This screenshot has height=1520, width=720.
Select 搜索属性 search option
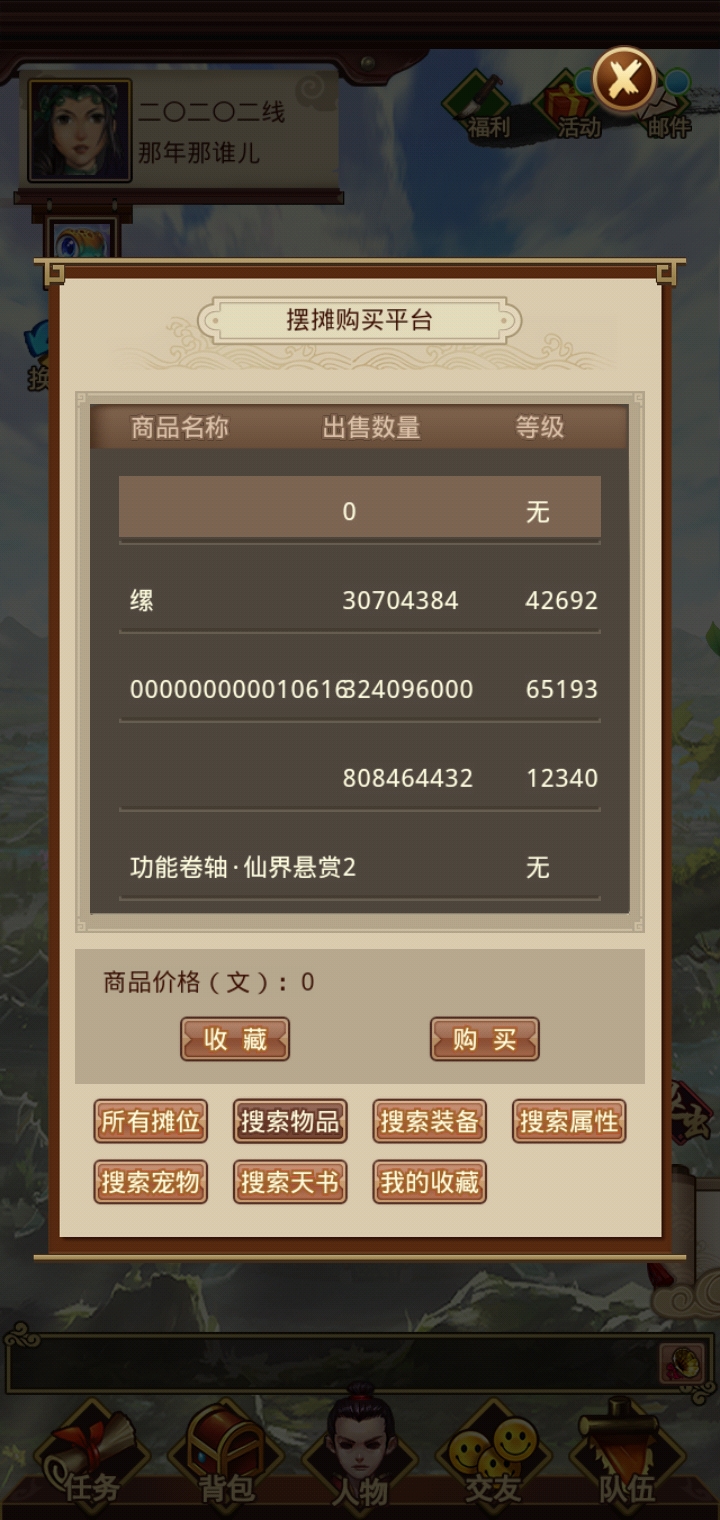click(568, 1121)
